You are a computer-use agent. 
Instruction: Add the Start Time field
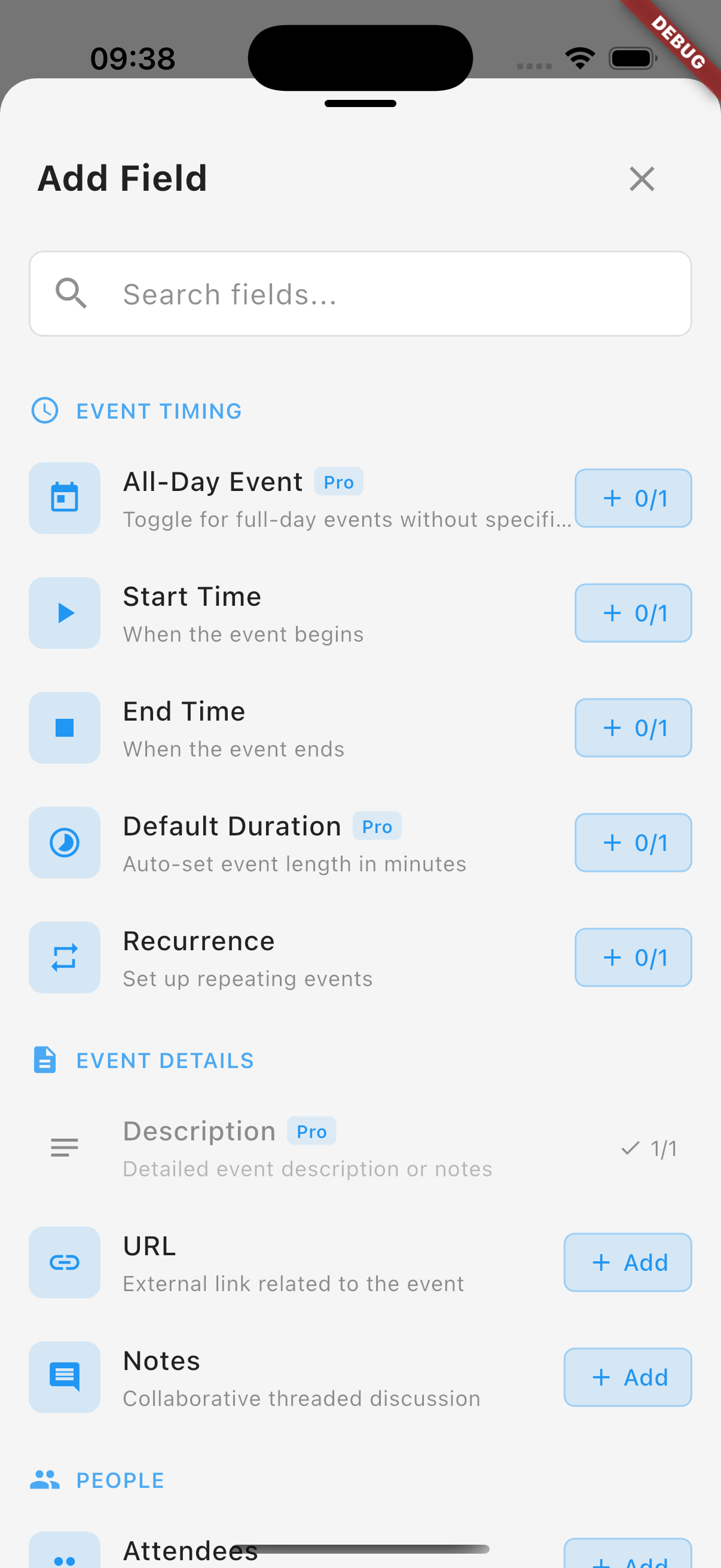pos(633,613)
